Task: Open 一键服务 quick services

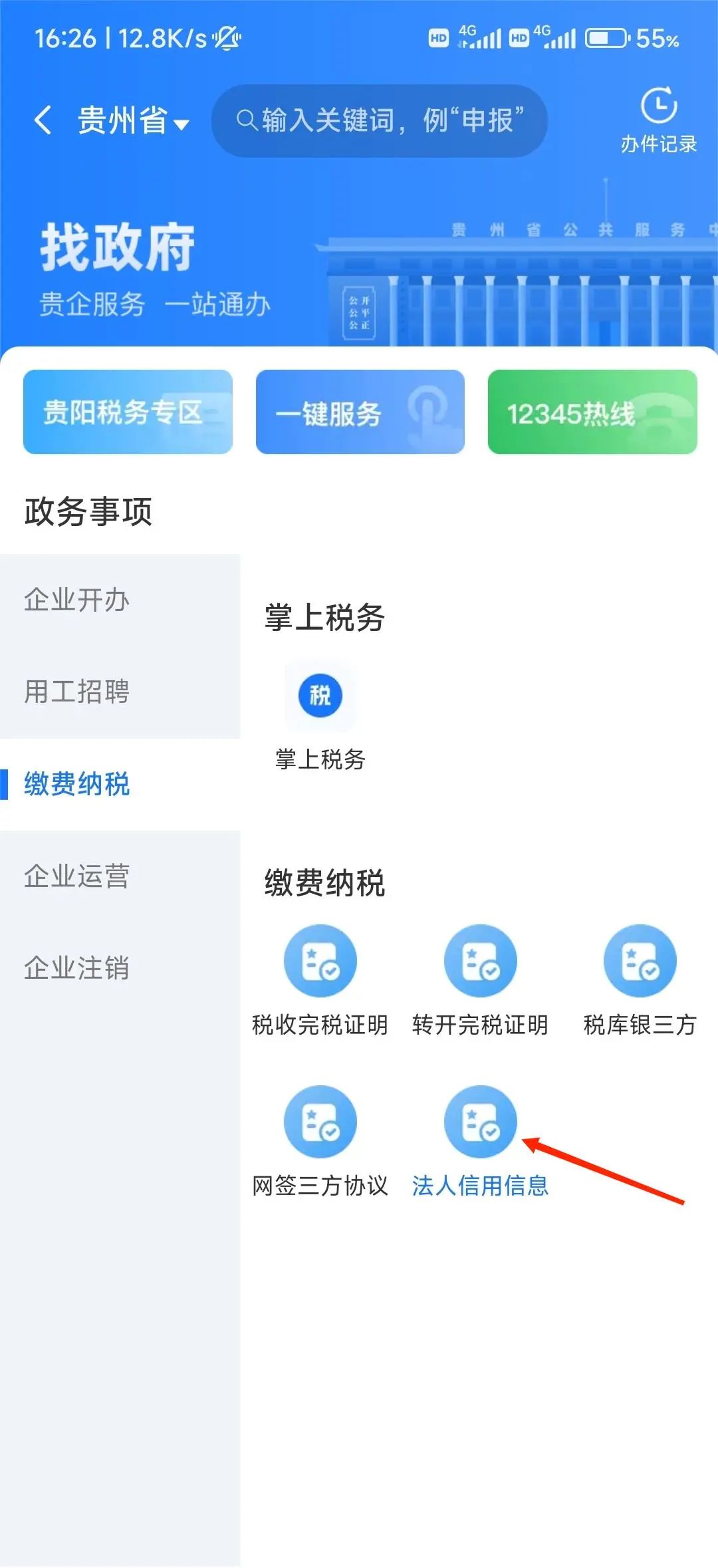Action: click(360, 411)
